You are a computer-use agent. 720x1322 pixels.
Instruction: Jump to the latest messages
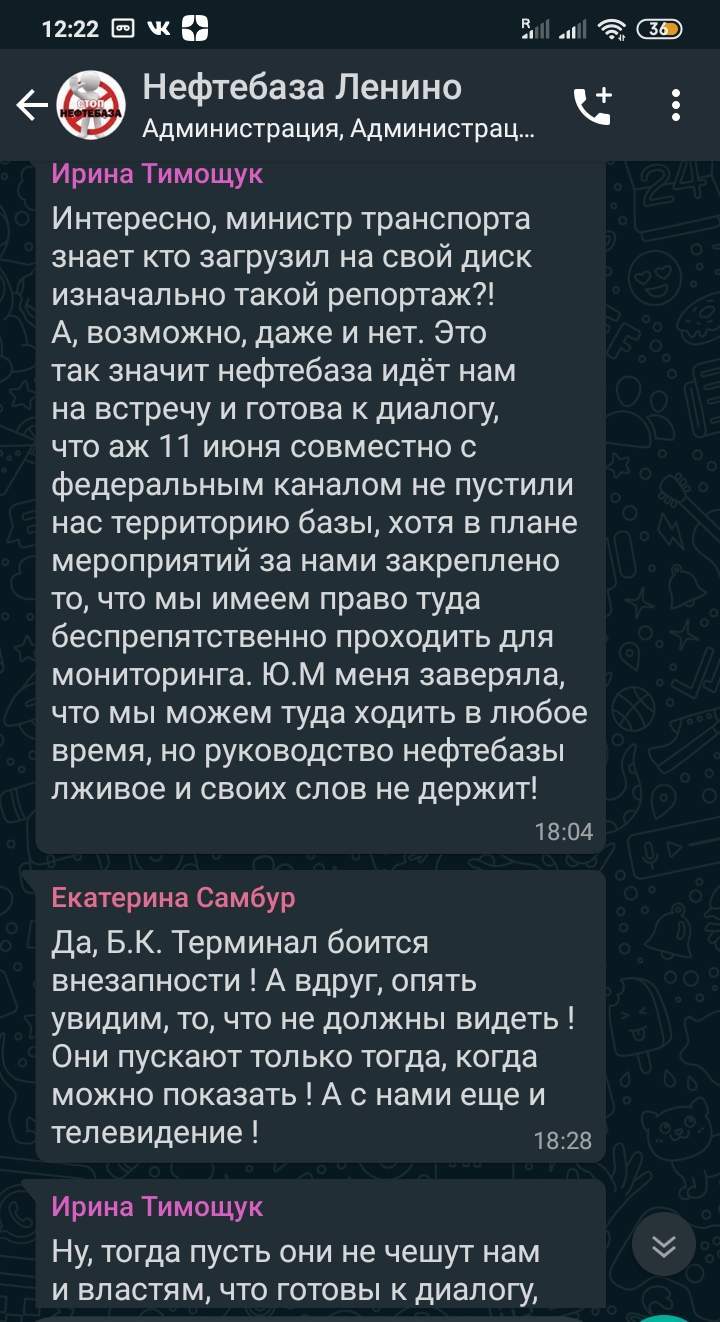coord(664,1245)
